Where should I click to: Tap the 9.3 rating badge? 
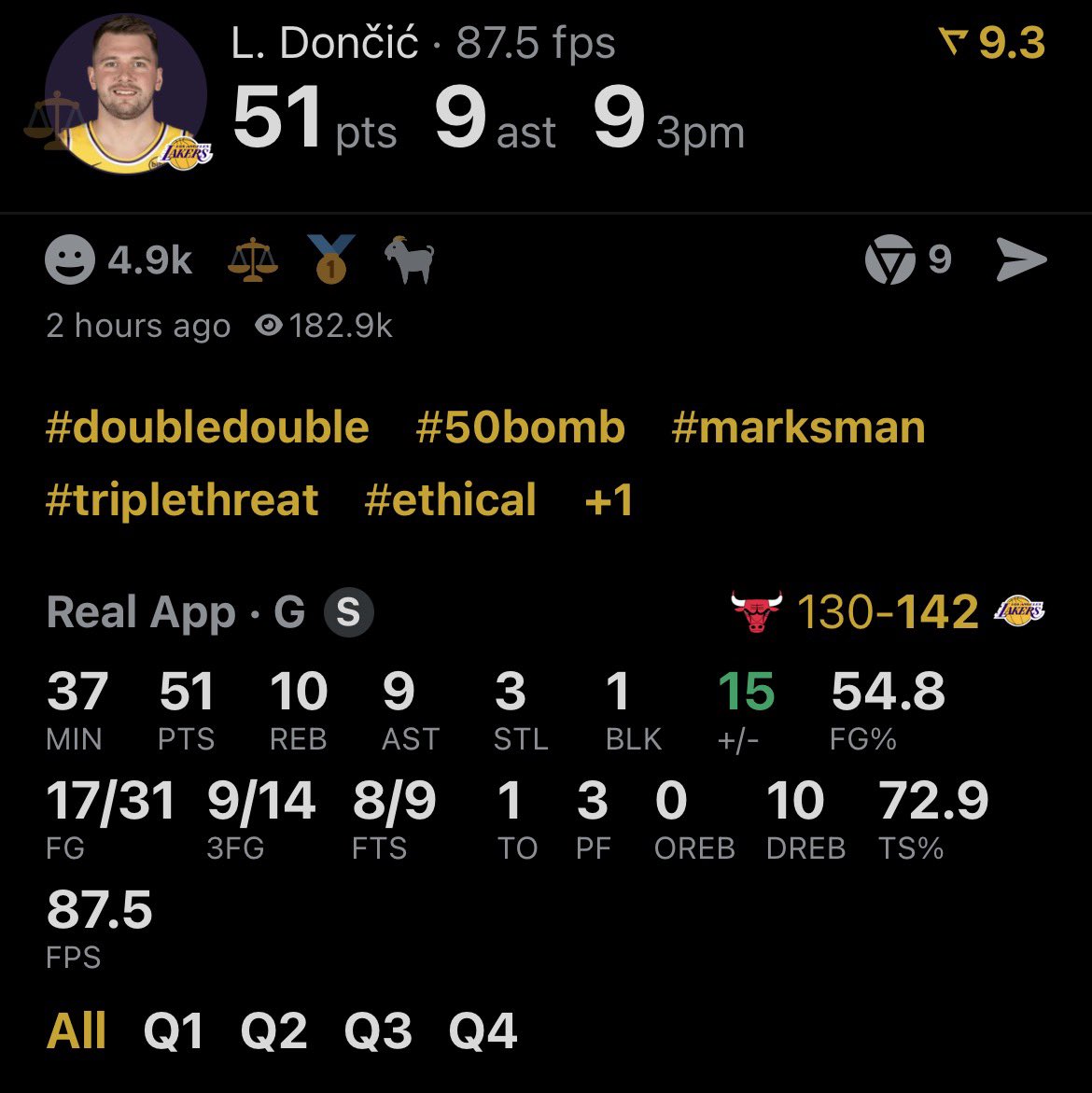point(993,43)
